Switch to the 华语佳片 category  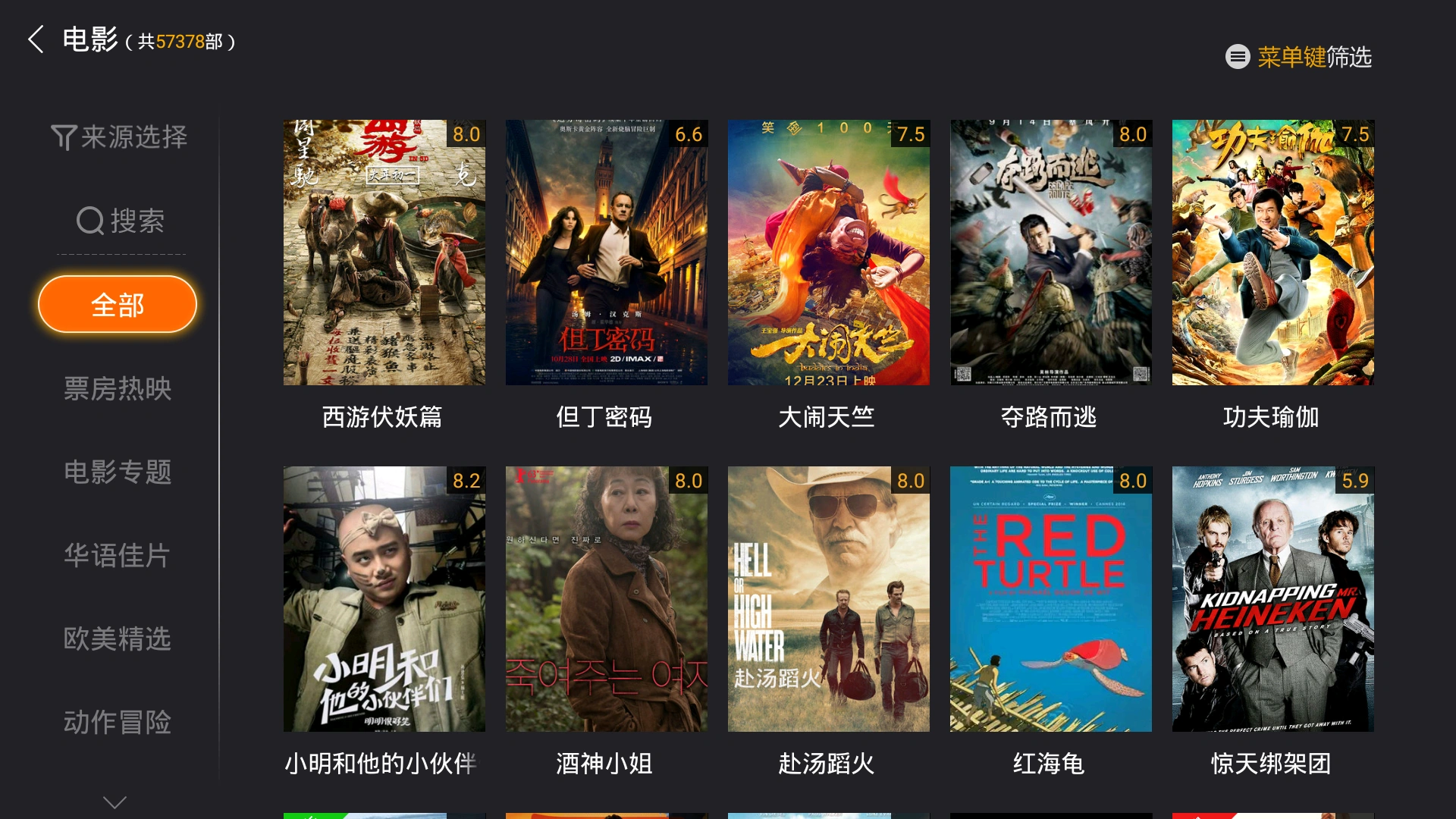click(x=118, y=555)
